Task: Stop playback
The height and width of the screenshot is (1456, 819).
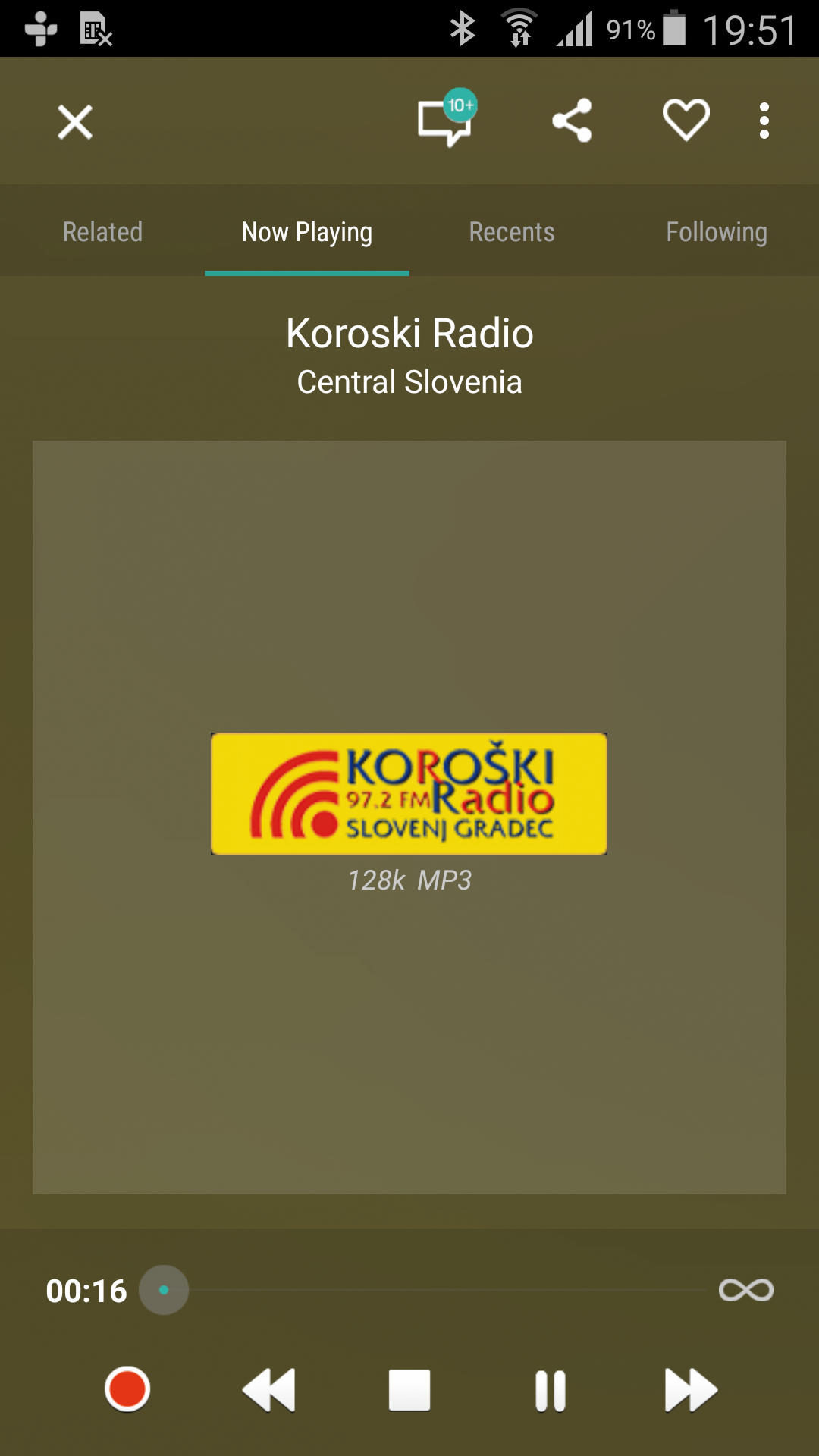Action: (409, 1389)
